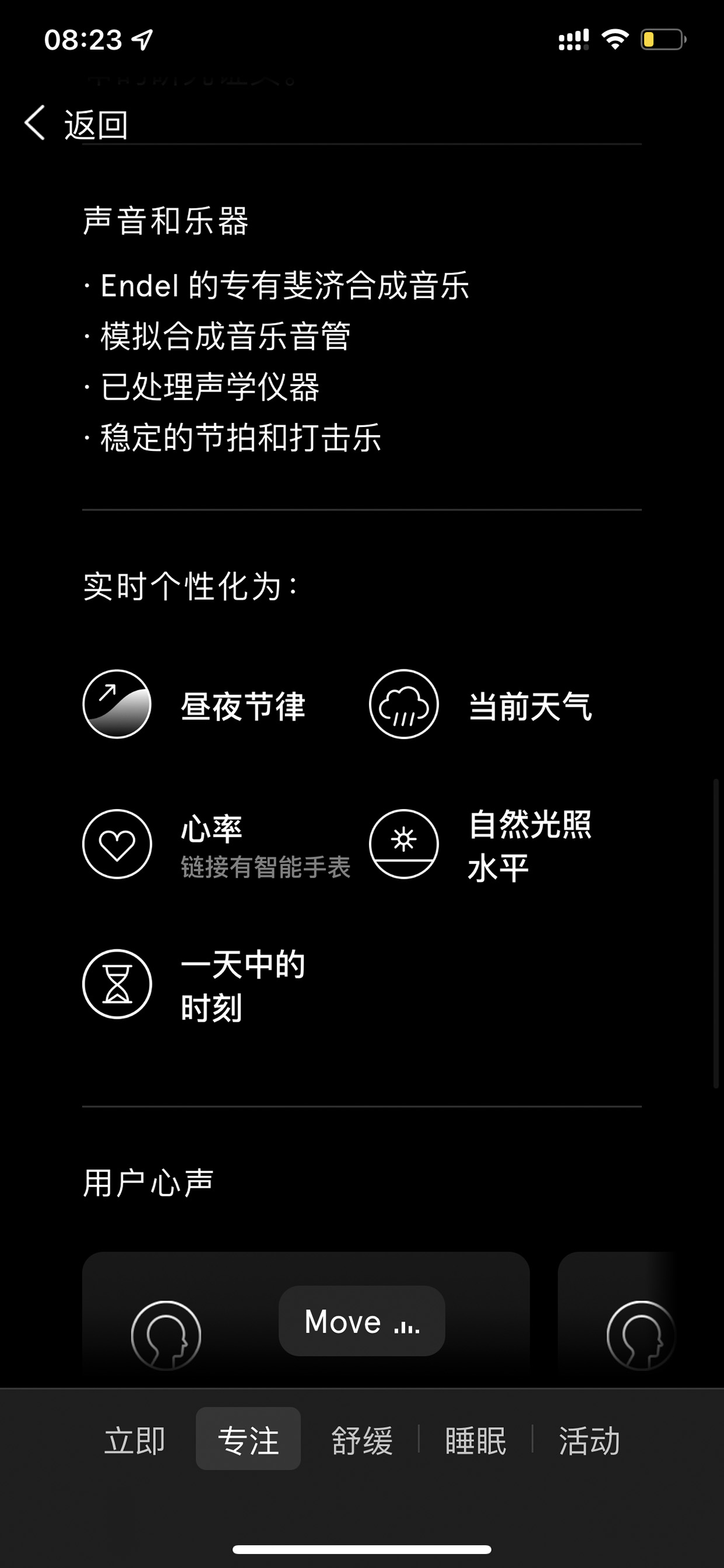
Task: Open the Move now-playing pill
Action: (362, 1321)
